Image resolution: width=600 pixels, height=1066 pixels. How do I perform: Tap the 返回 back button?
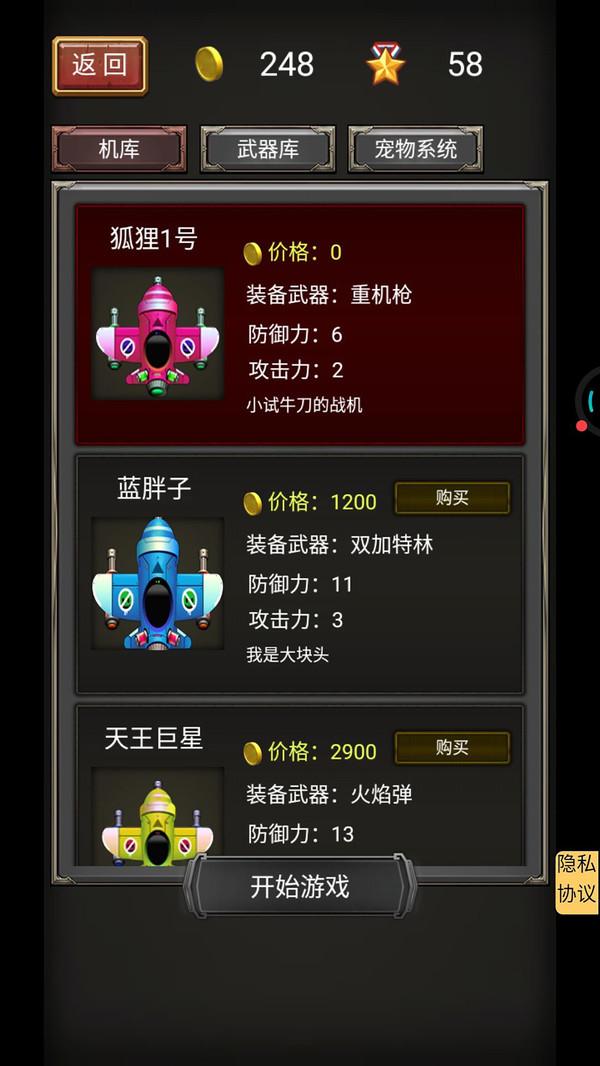(x=100, y=65)
